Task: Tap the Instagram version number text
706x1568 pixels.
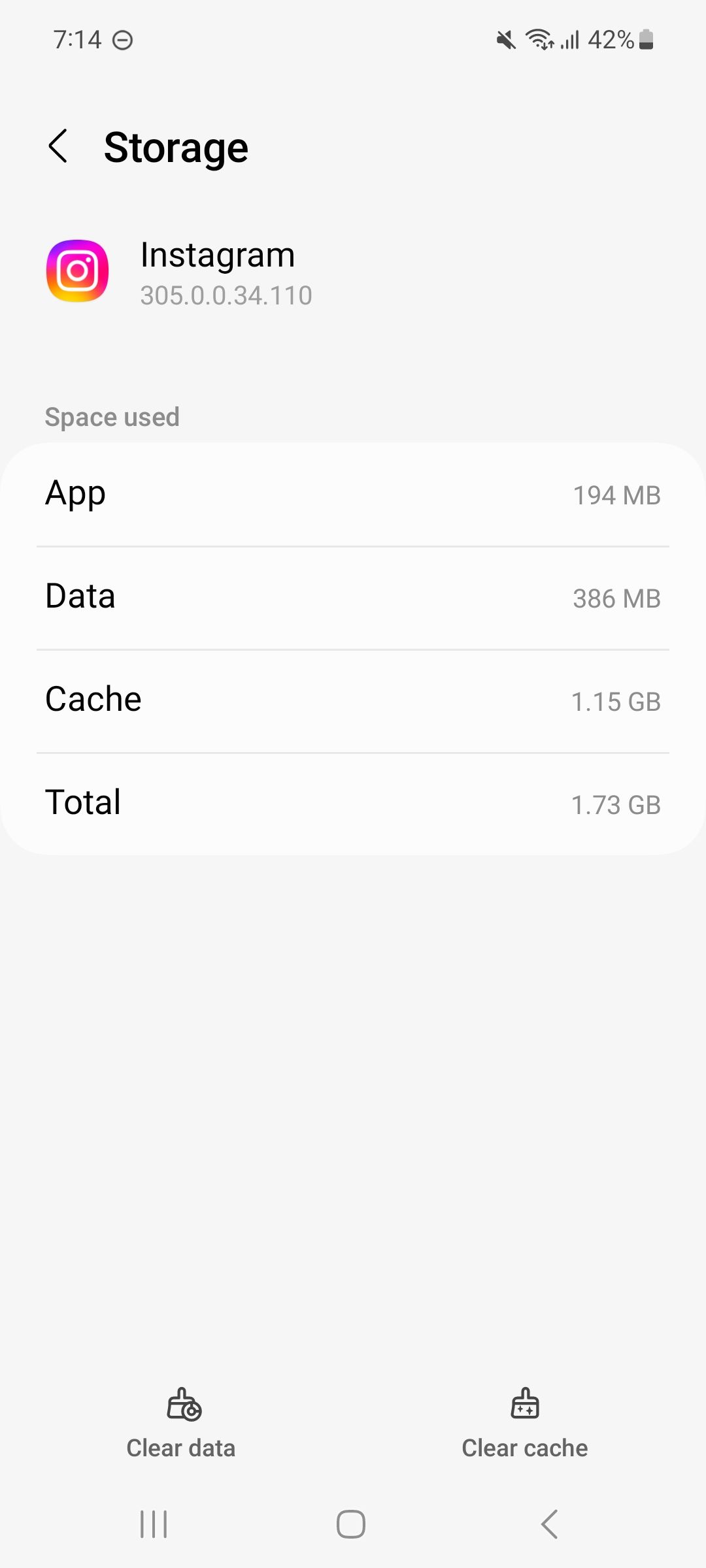Action: point(227,295)
